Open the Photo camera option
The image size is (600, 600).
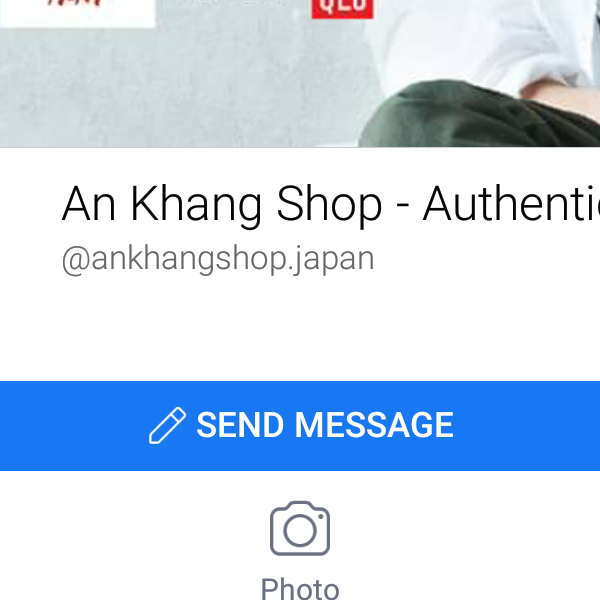[x=300, y=545]
